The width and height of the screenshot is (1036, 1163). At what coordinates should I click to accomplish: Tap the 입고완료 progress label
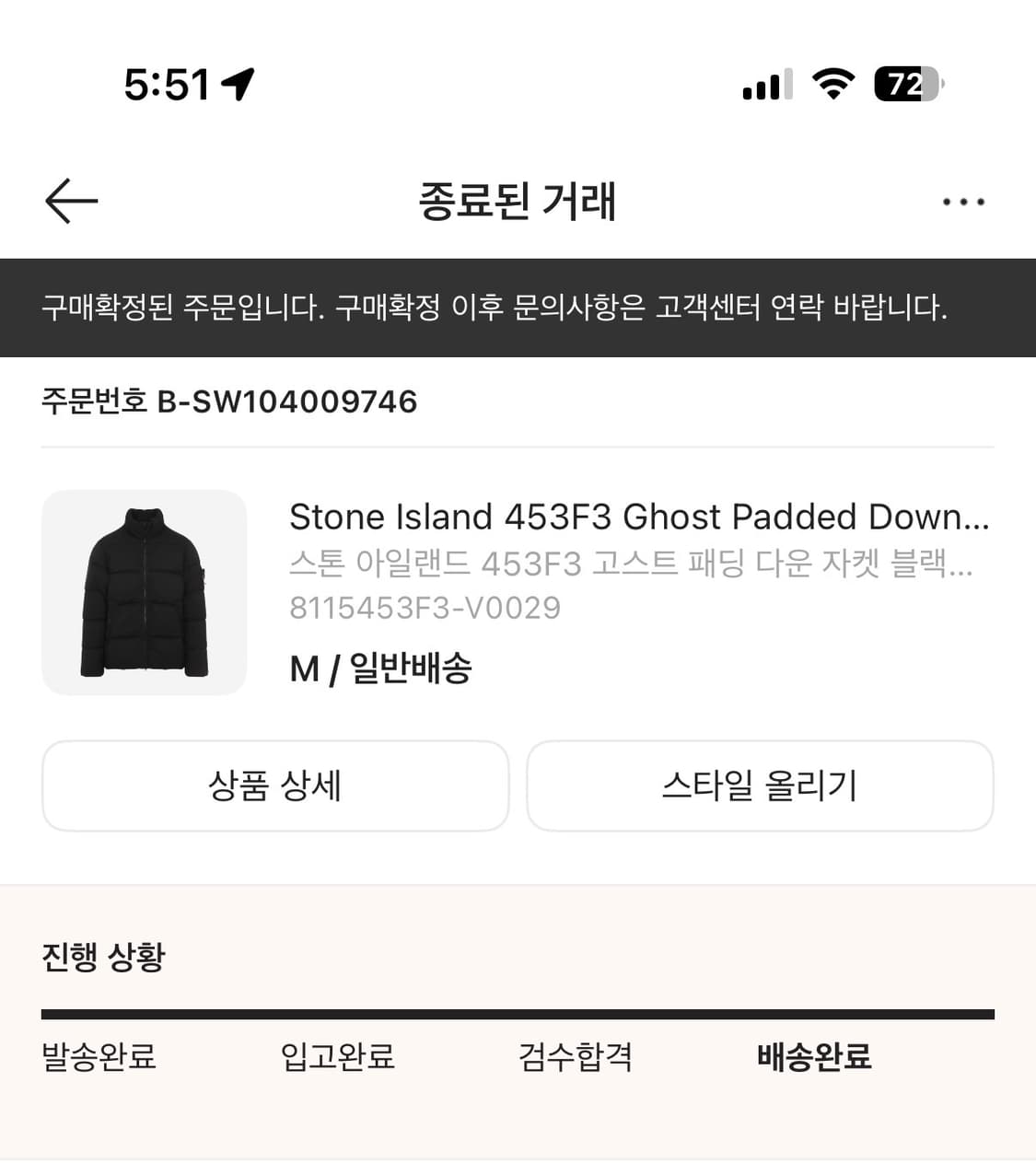(x=336, y=1057)
